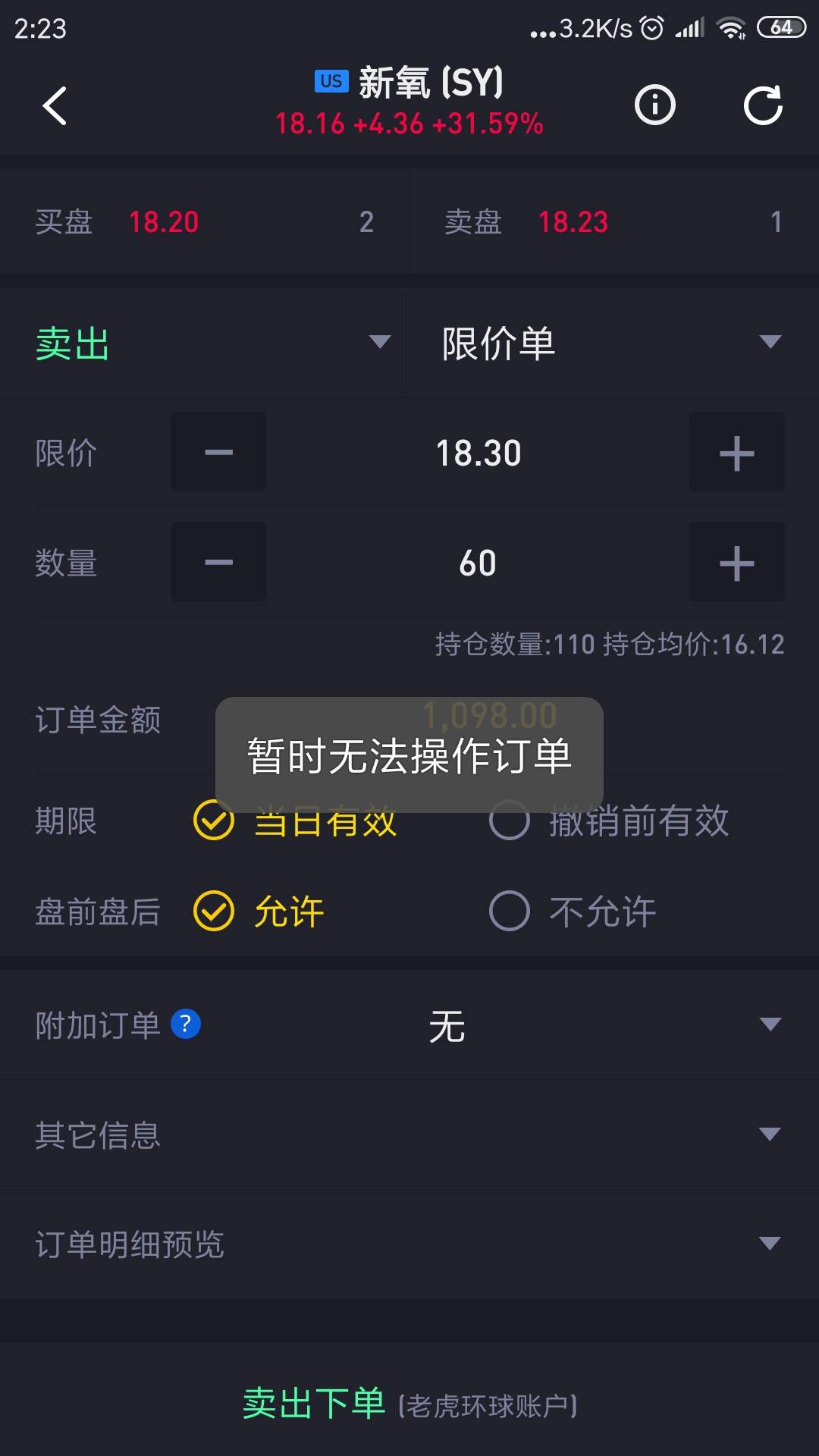This screenshot has width=819, height=1456.
Task: Submit the order with 卖出下单
Action: (409, 1403)
